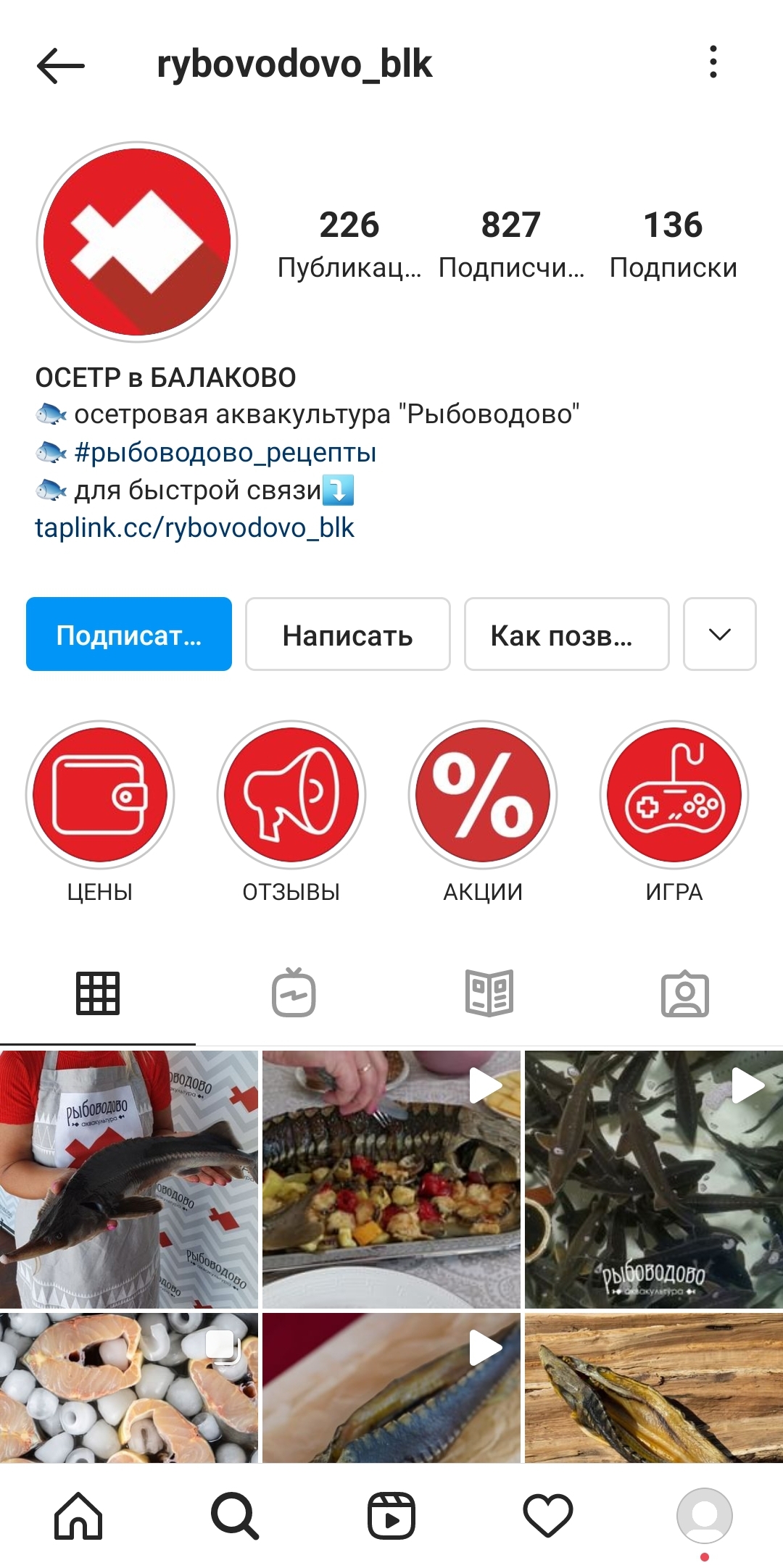
Task: Open the ИГРА highlight
Action: (674, 795)
